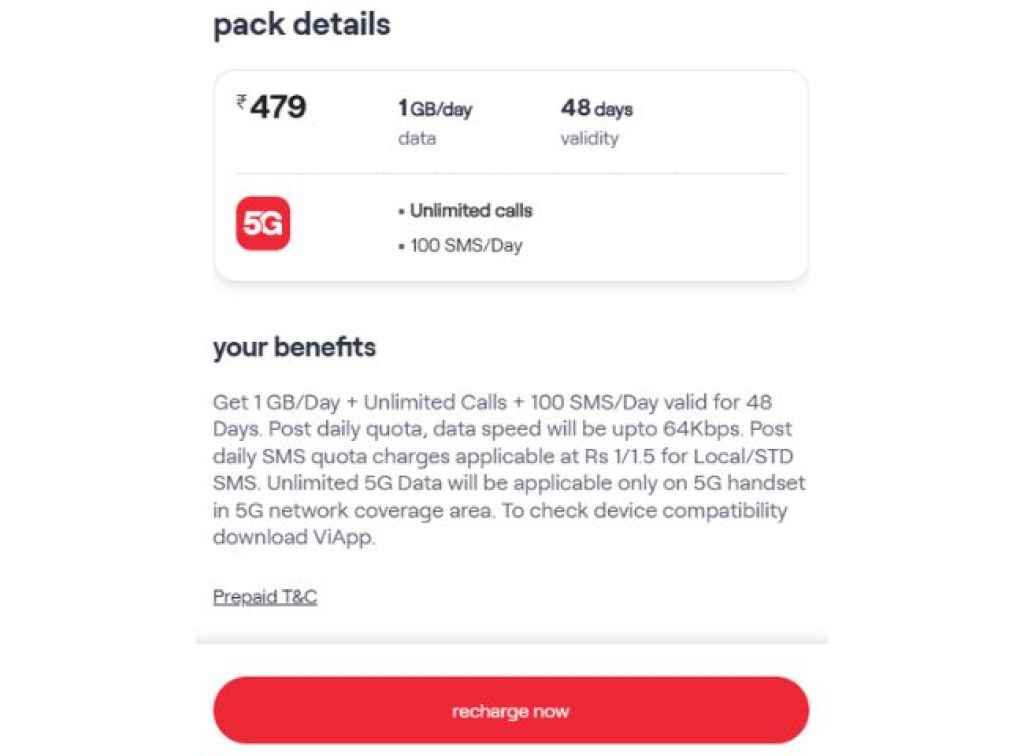Open the Prepaid T&C link

pos(265,597)
